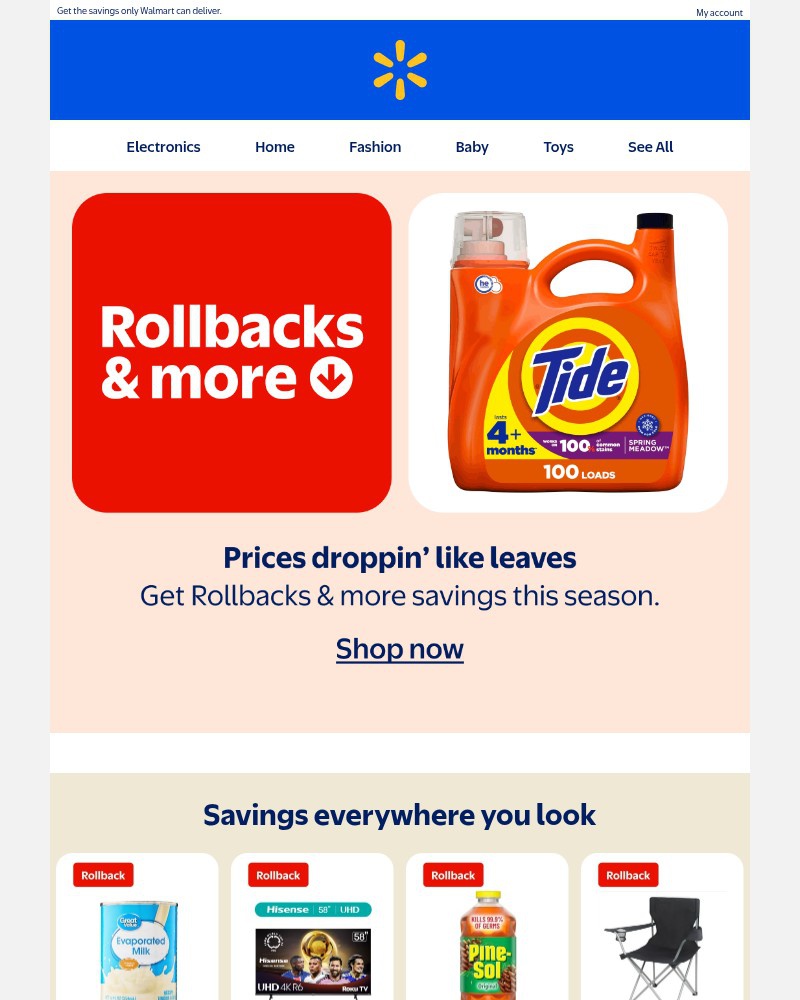Go to the Electronics category
This screenshot has width=800, height=1000.
(163, 147)
